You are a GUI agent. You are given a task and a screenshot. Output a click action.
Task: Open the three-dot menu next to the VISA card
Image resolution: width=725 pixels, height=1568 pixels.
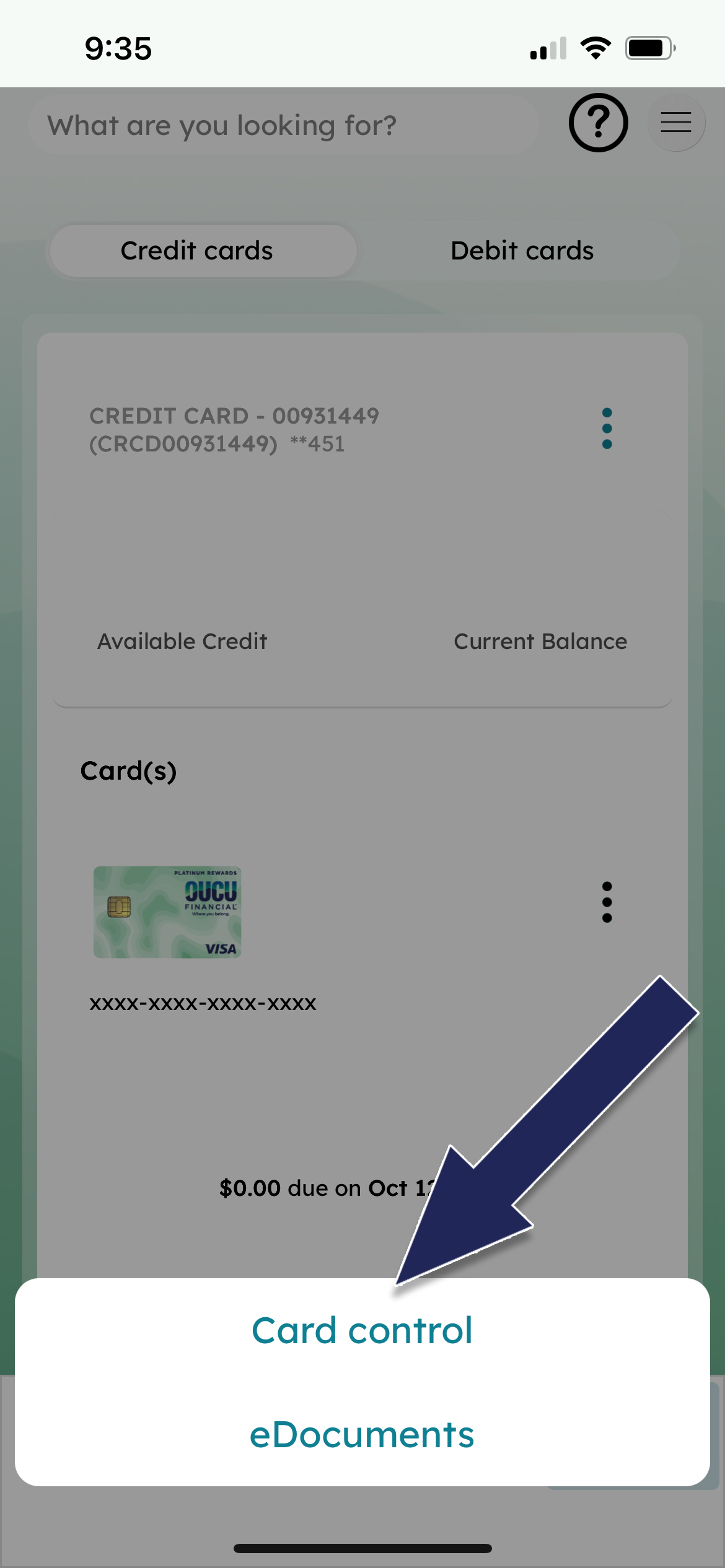607,903
